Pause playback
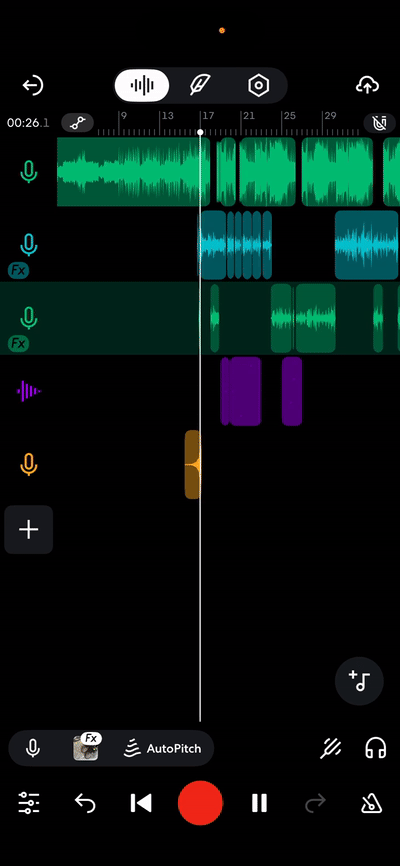 pyautogui.click(x=260, y=803)
